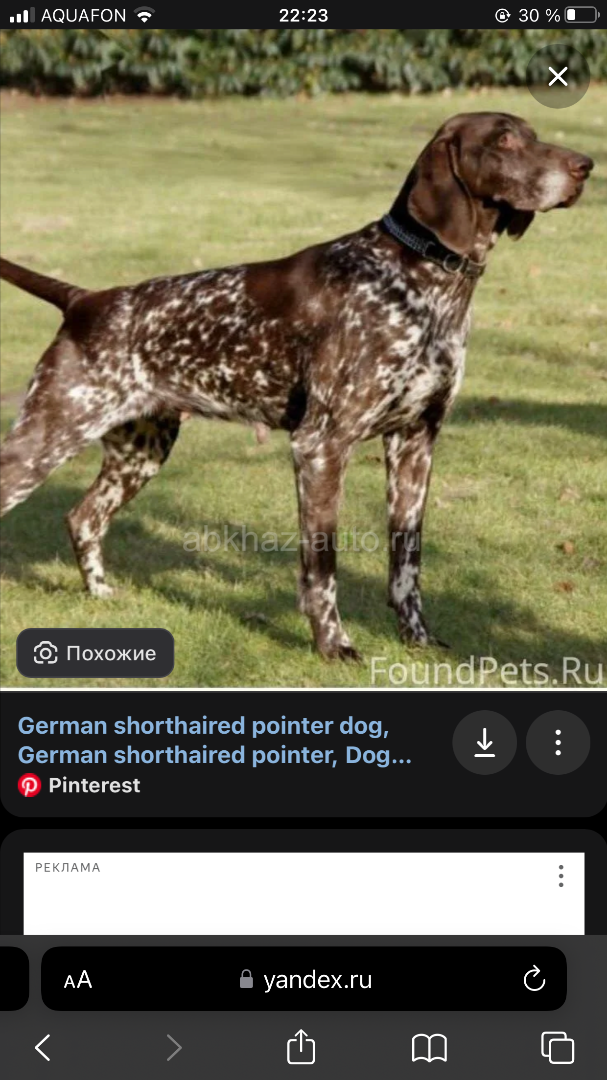Open Safari page settings AA menu

[78, 980]
